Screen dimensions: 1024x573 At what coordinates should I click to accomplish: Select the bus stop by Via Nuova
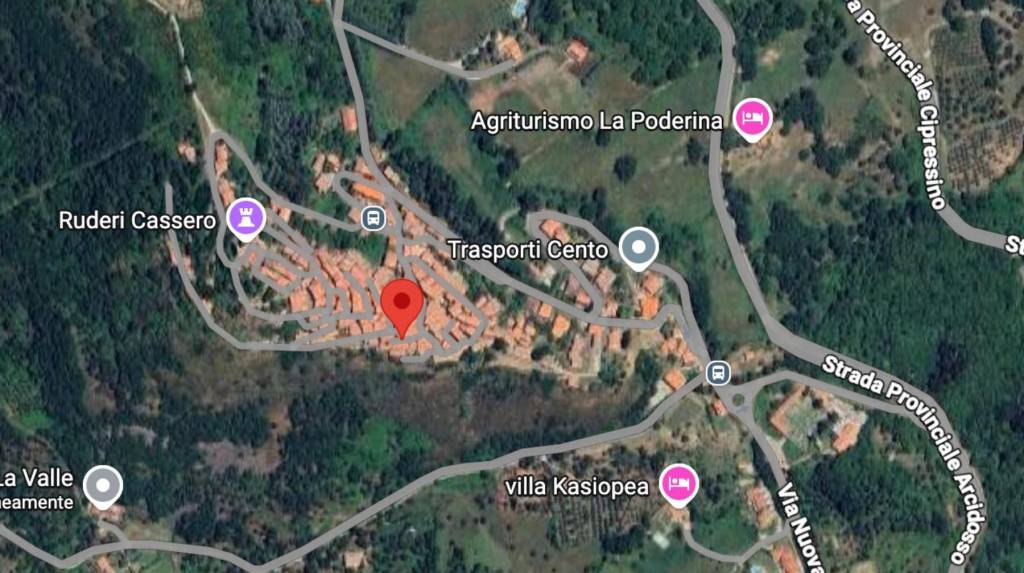[717, 373]
